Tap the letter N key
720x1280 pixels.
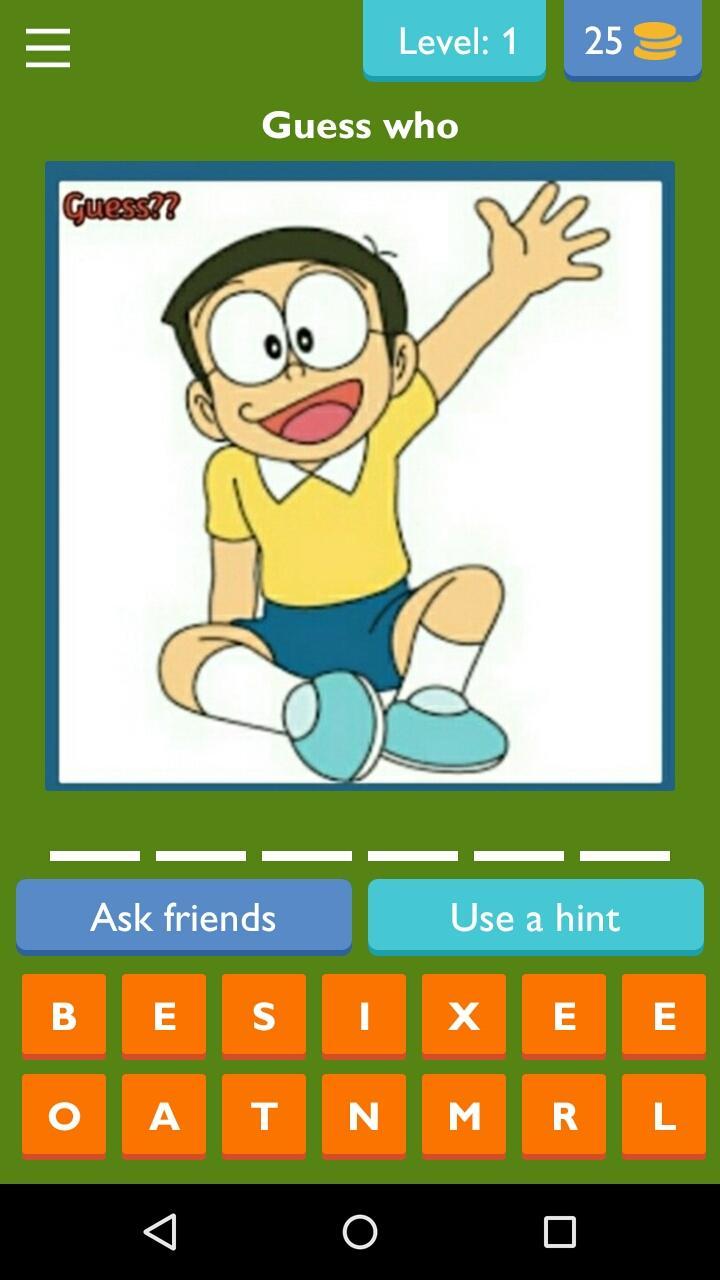(363, 1115)
